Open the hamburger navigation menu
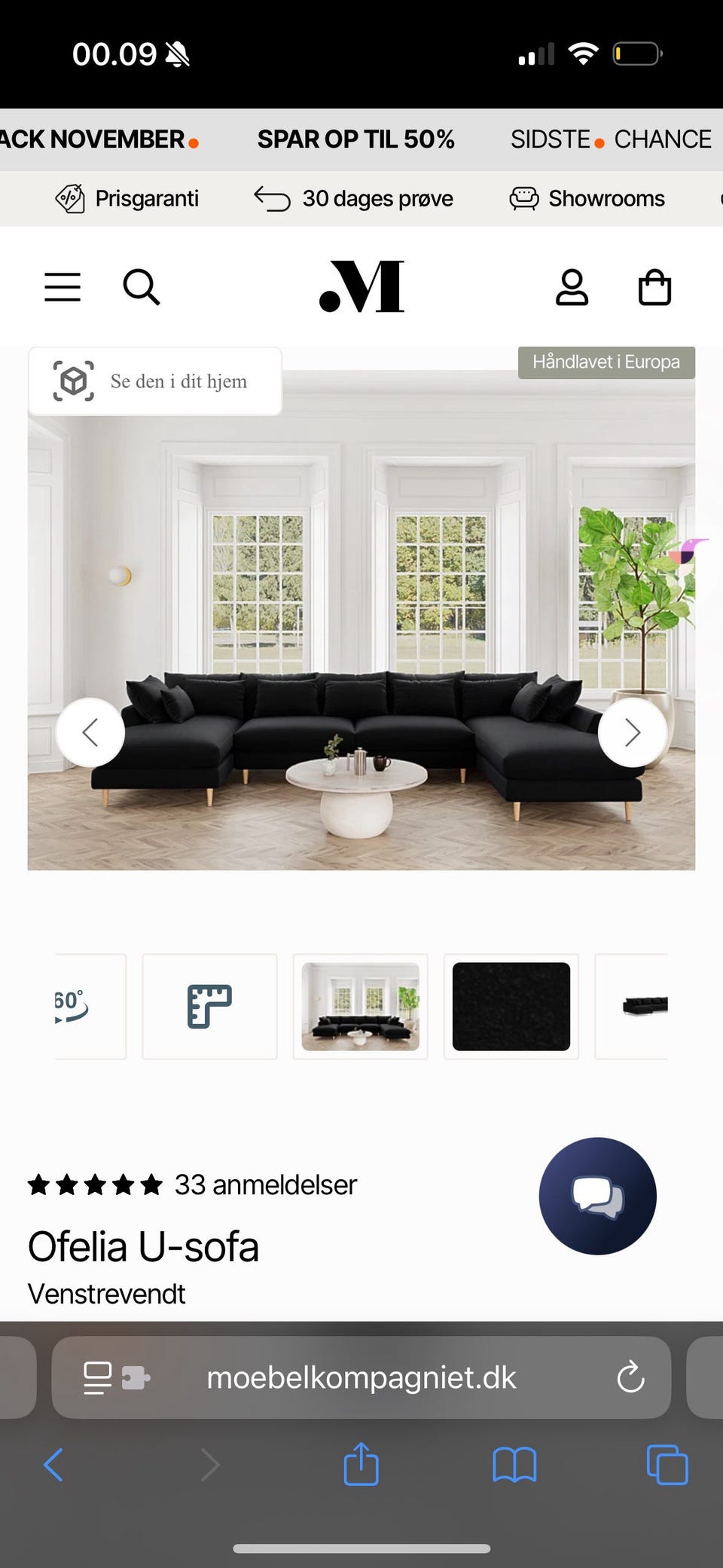723x1568 pixels. pos(63,286)
